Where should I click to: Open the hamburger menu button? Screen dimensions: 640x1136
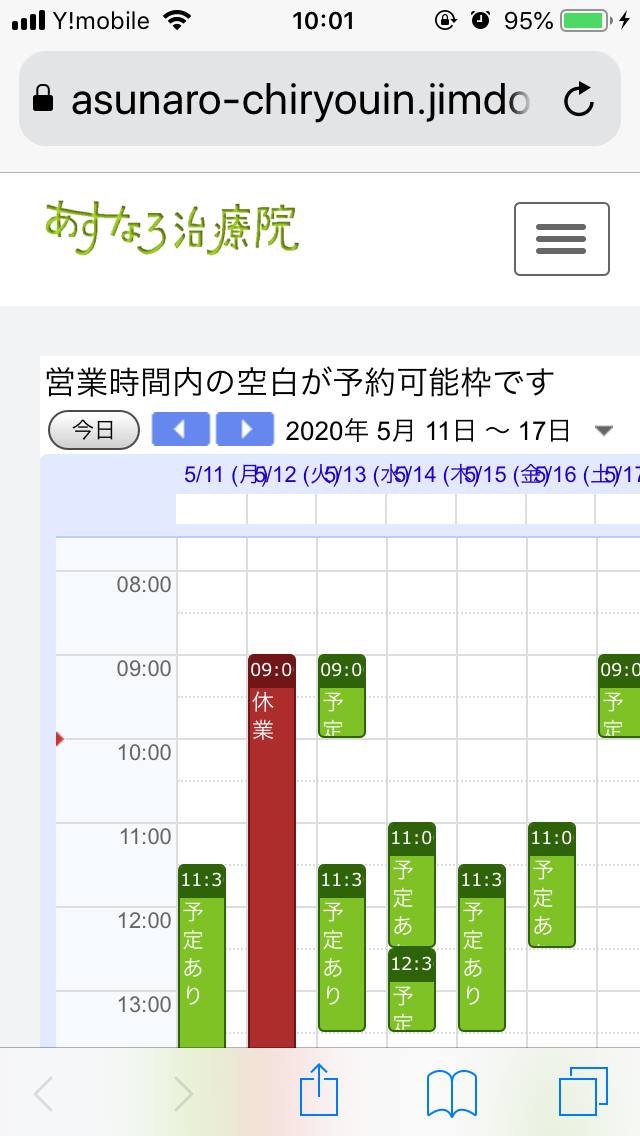click(562, 239)
